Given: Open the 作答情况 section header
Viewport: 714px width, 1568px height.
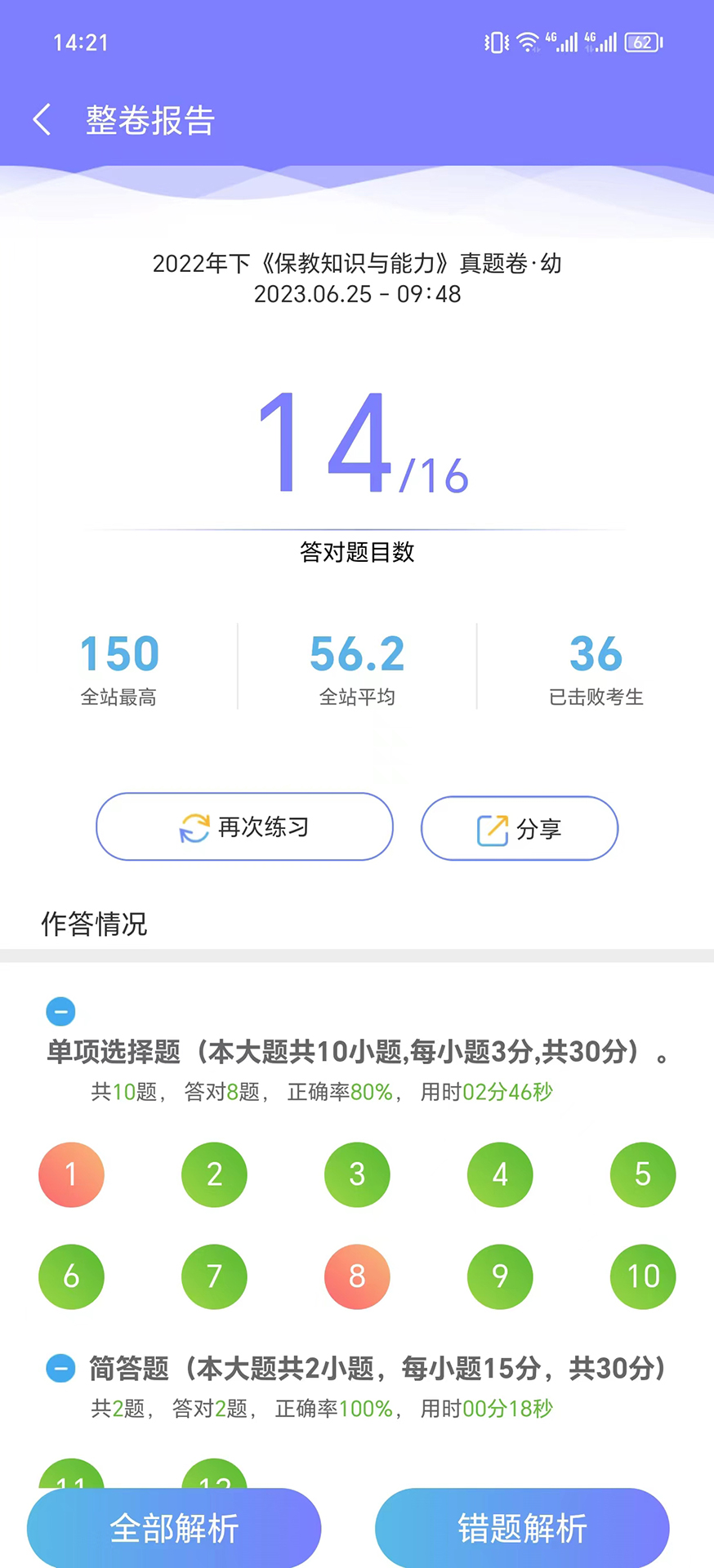Looking at the screenshot, I should pyautogui.click(x=94, y=924).
